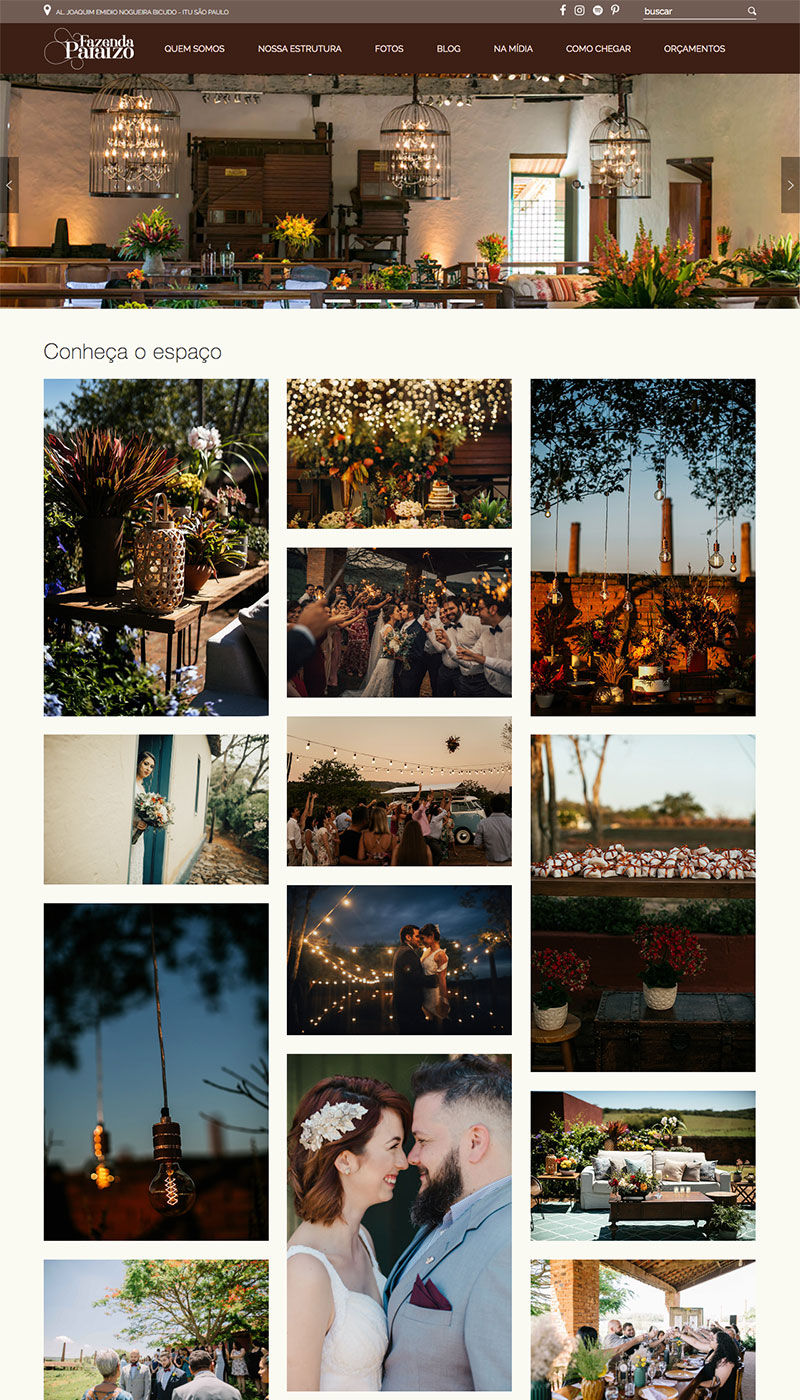Open the Spotify icon in the top bar
The width and height of the screenshot is (800, 1400).
(597, 11)
